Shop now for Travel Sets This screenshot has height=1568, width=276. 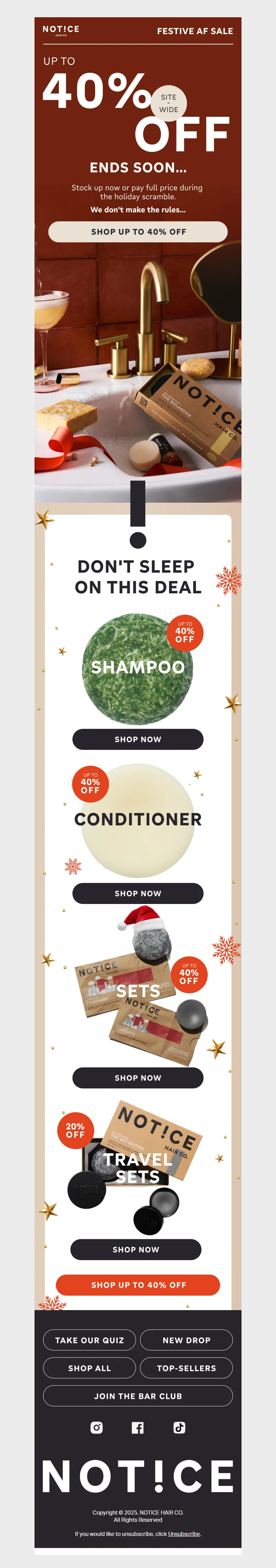[136, 1249]
